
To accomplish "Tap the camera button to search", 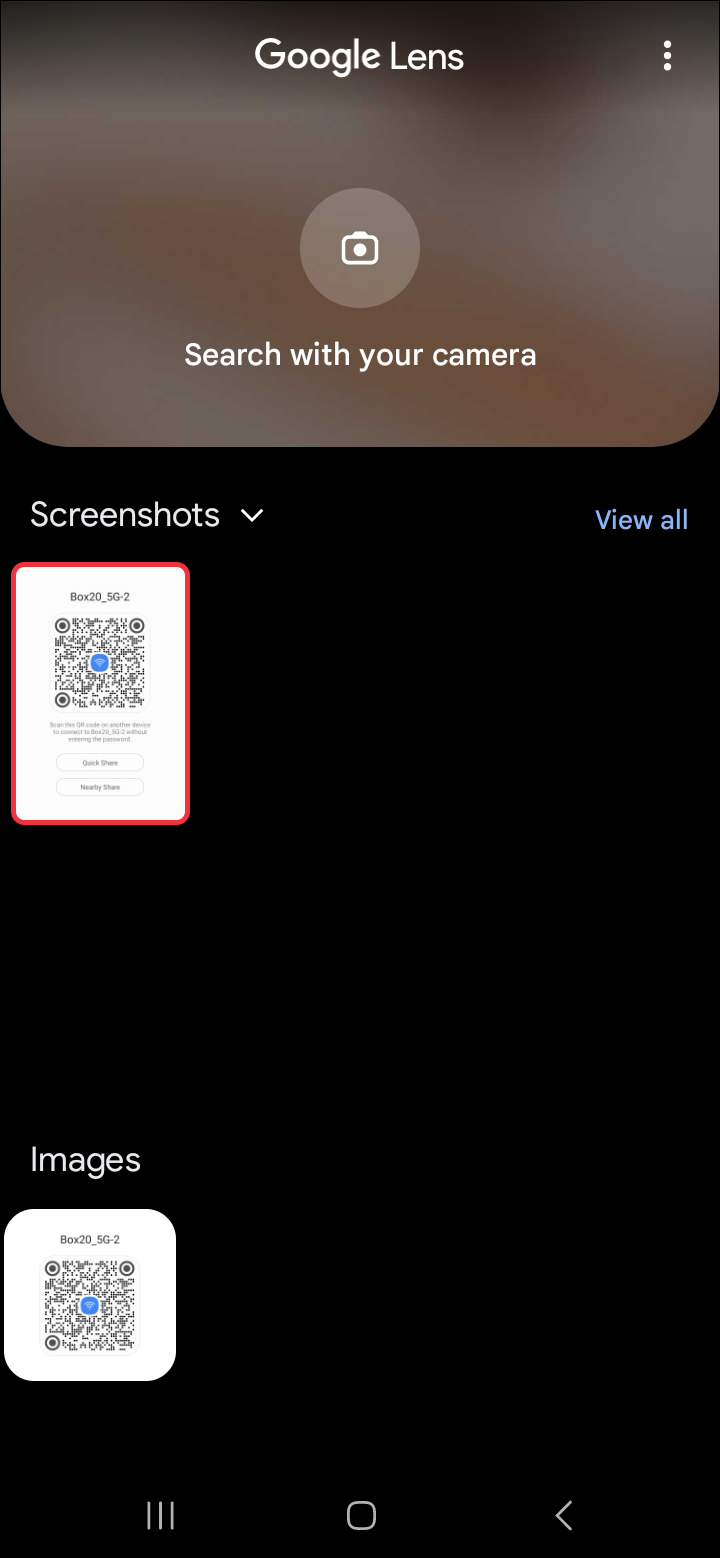I will (360, 248).
